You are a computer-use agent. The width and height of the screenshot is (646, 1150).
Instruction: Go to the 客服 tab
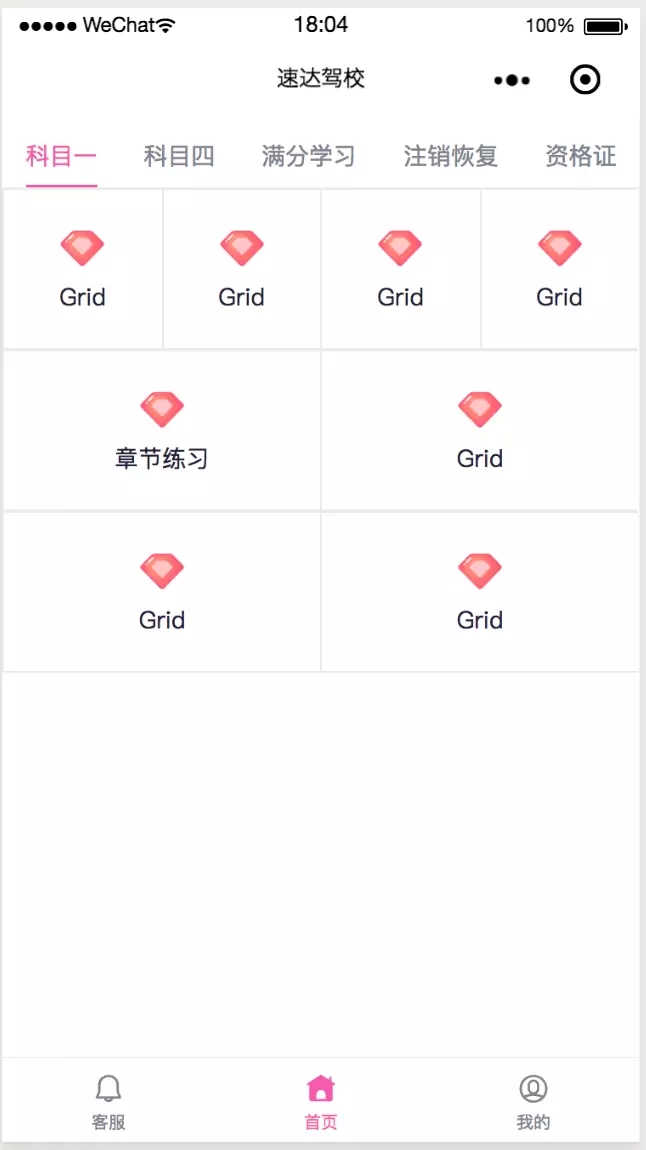click(109, 1102)
